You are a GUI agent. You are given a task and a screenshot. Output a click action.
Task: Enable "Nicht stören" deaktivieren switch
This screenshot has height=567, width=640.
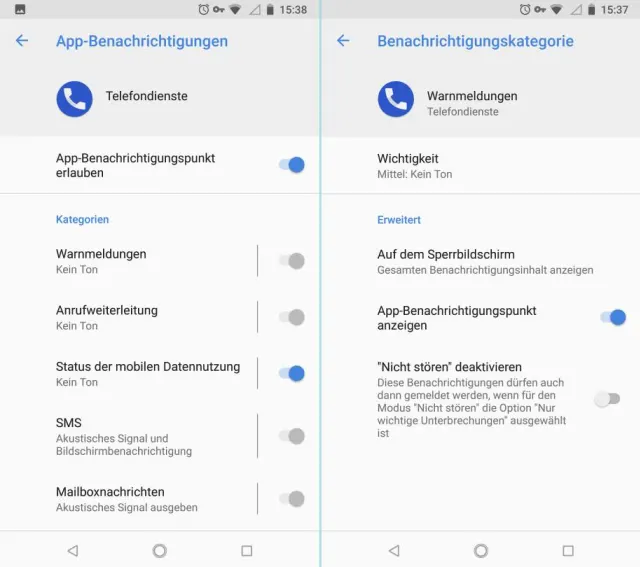pyautogui.click(x=607, y=399)
